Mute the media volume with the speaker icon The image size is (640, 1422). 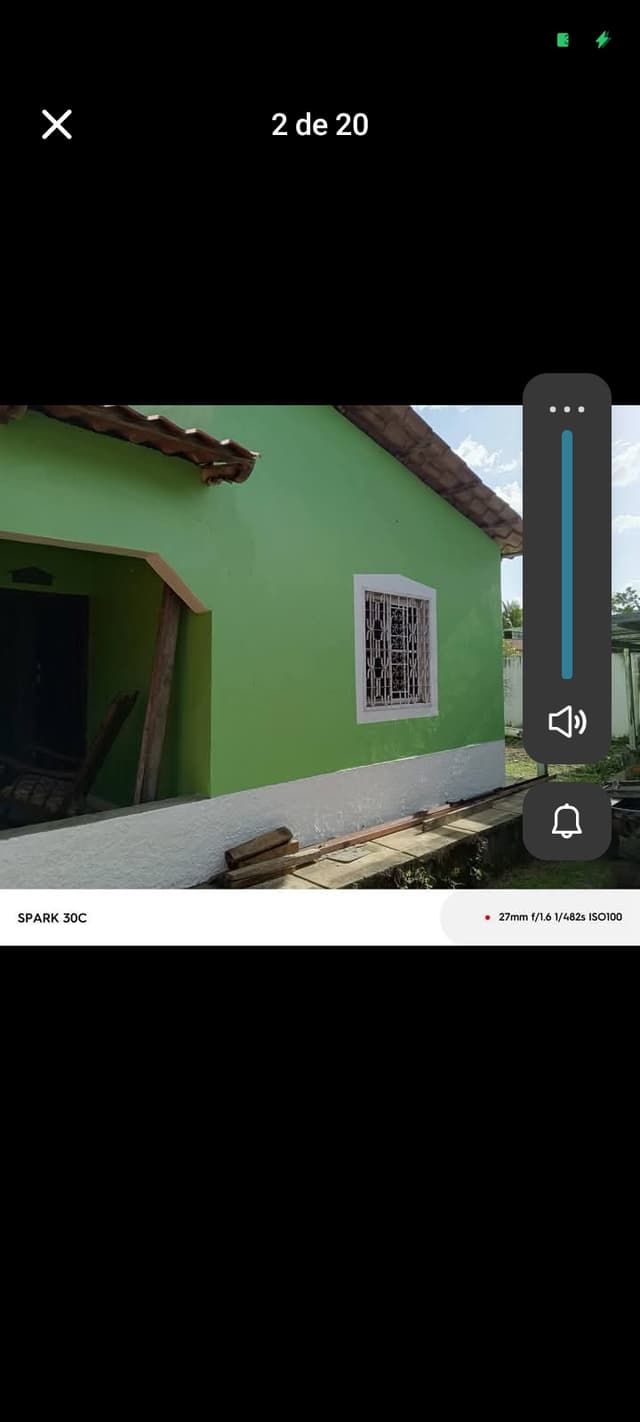point(567,721)
